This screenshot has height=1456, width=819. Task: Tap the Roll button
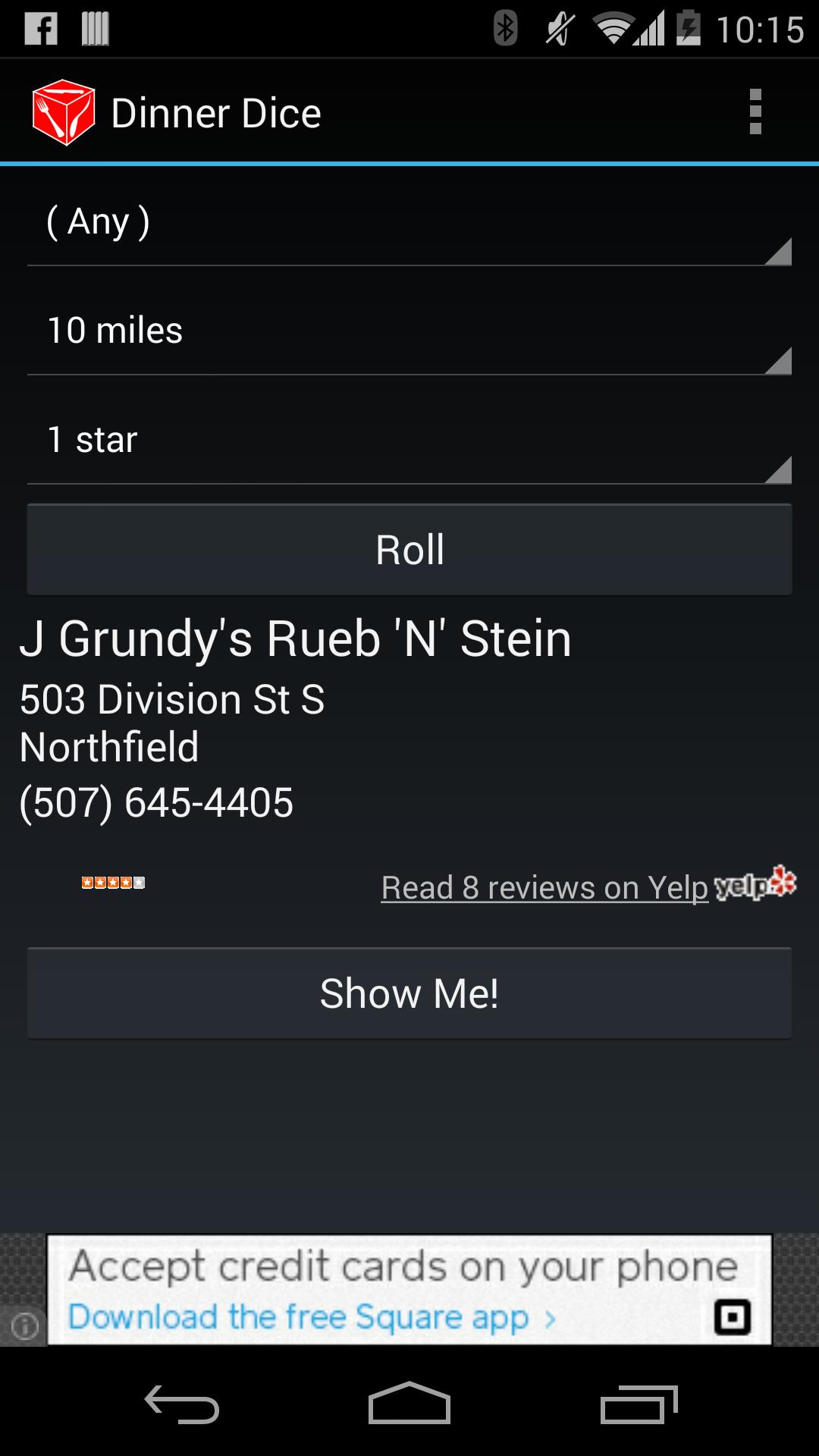[409, 550]
